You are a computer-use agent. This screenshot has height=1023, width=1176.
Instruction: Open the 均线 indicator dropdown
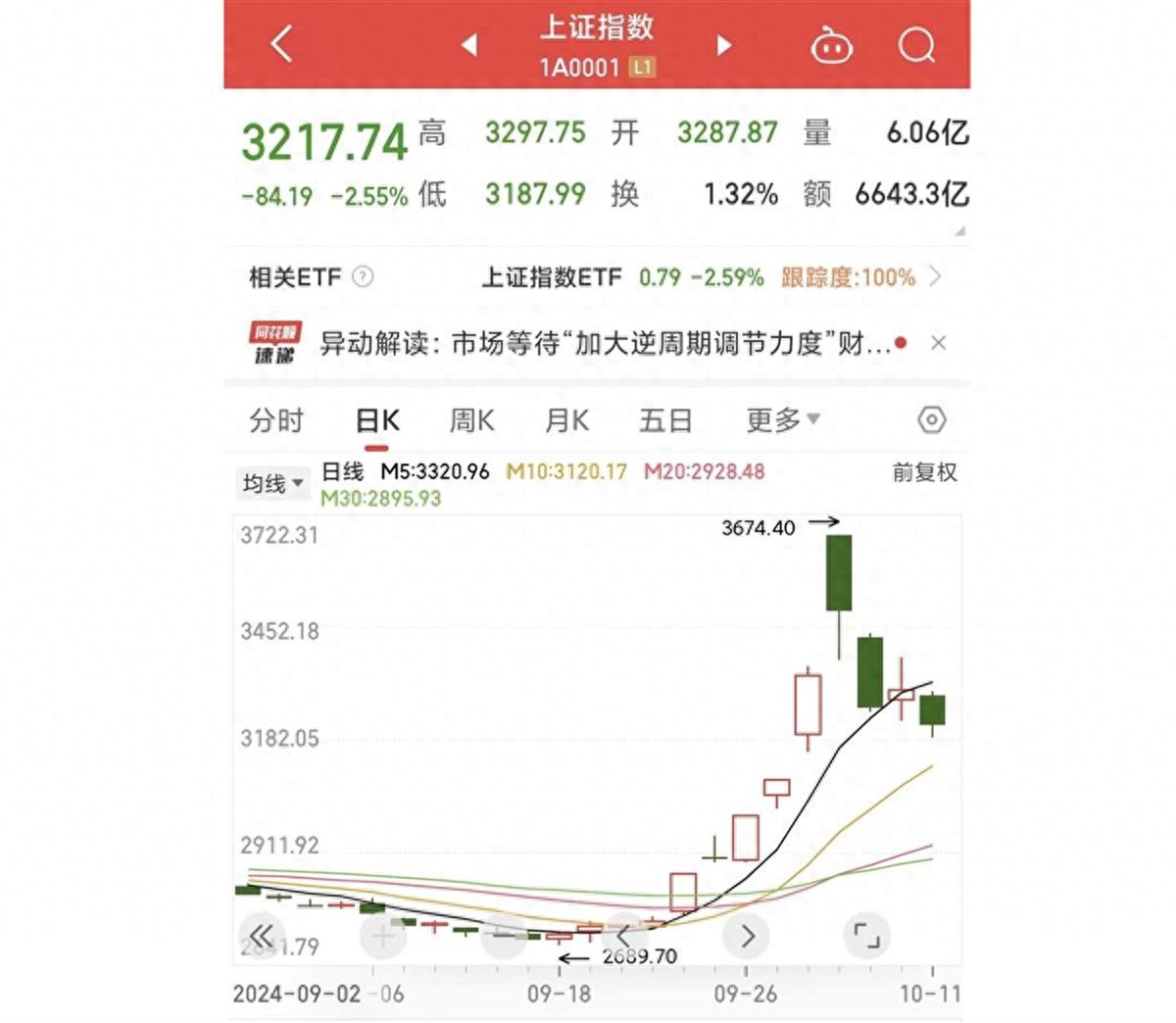272,483
